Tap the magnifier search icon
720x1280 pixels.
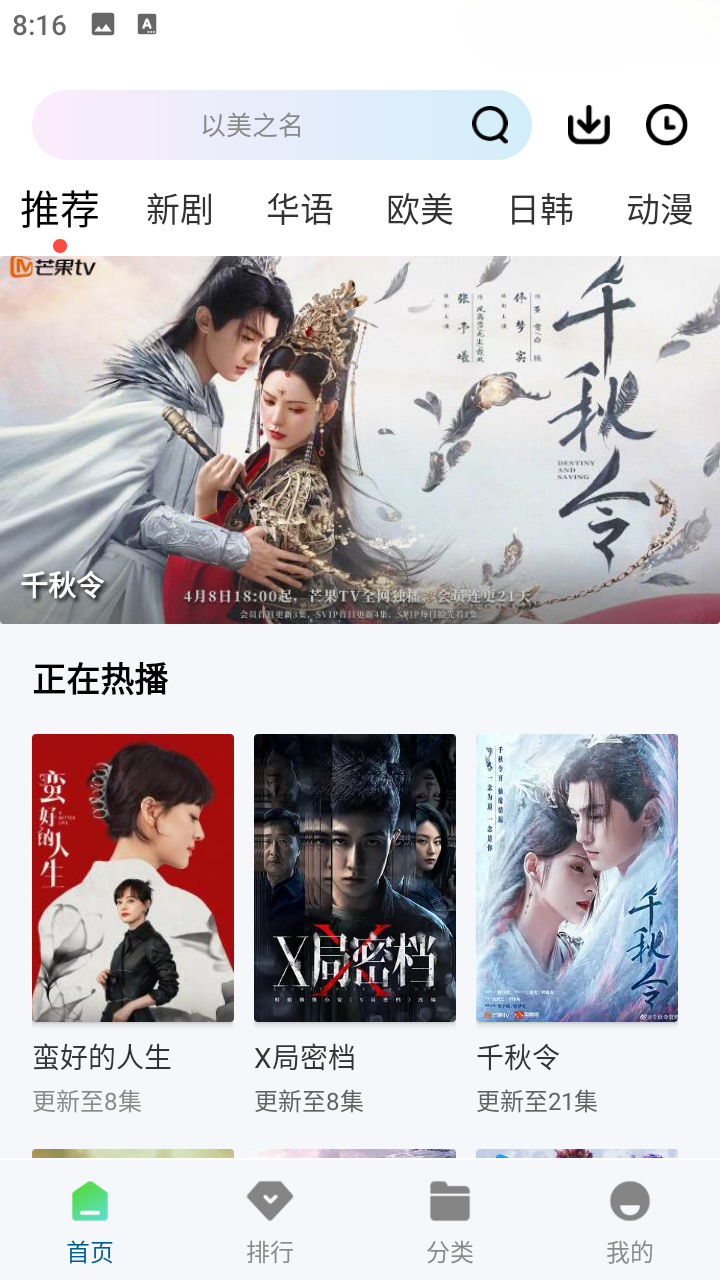click(x=490, y=126)
